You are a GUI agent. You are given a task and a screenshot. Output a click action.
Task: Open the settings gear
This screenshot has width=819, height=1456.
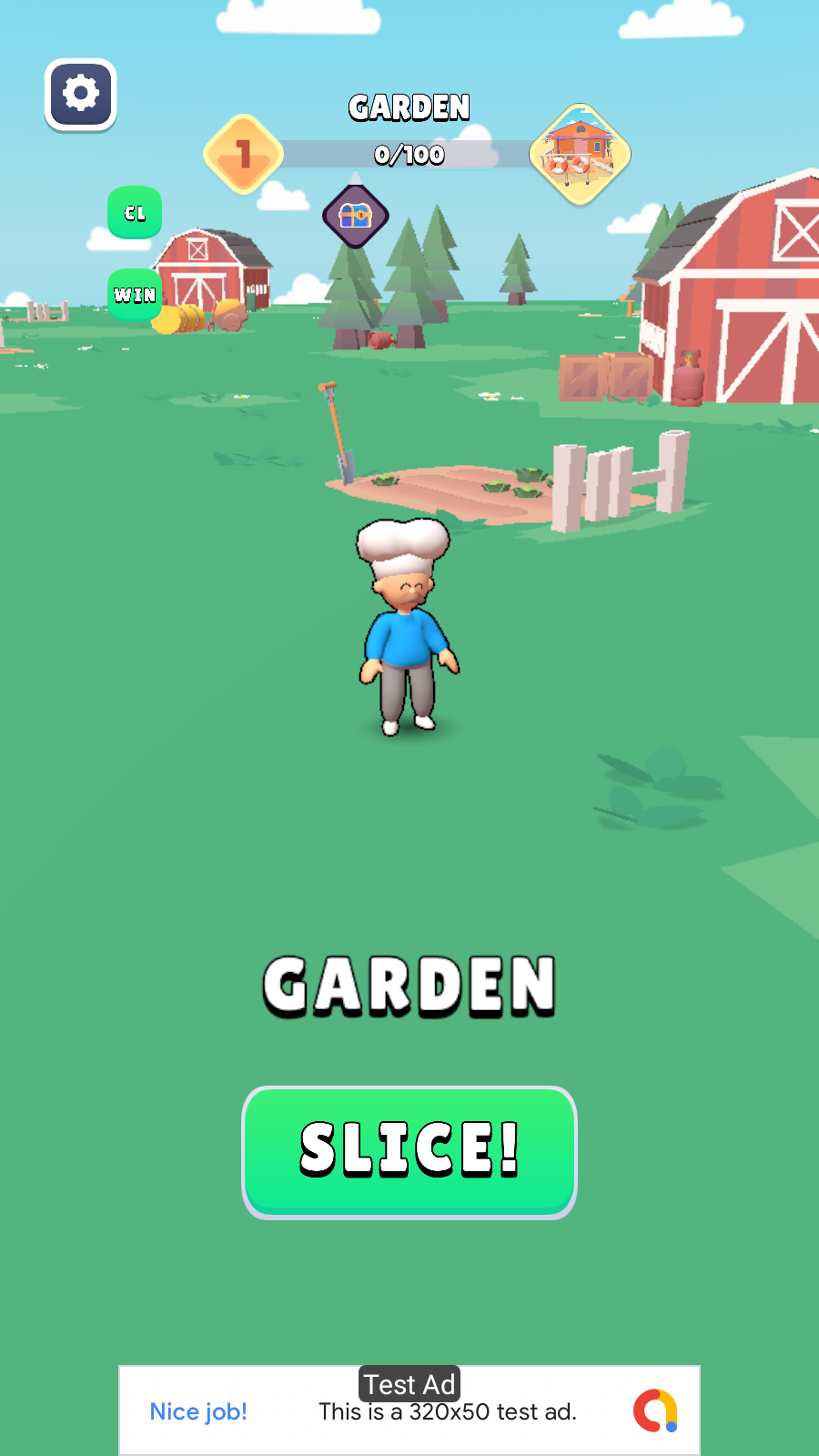coord(81,94)
